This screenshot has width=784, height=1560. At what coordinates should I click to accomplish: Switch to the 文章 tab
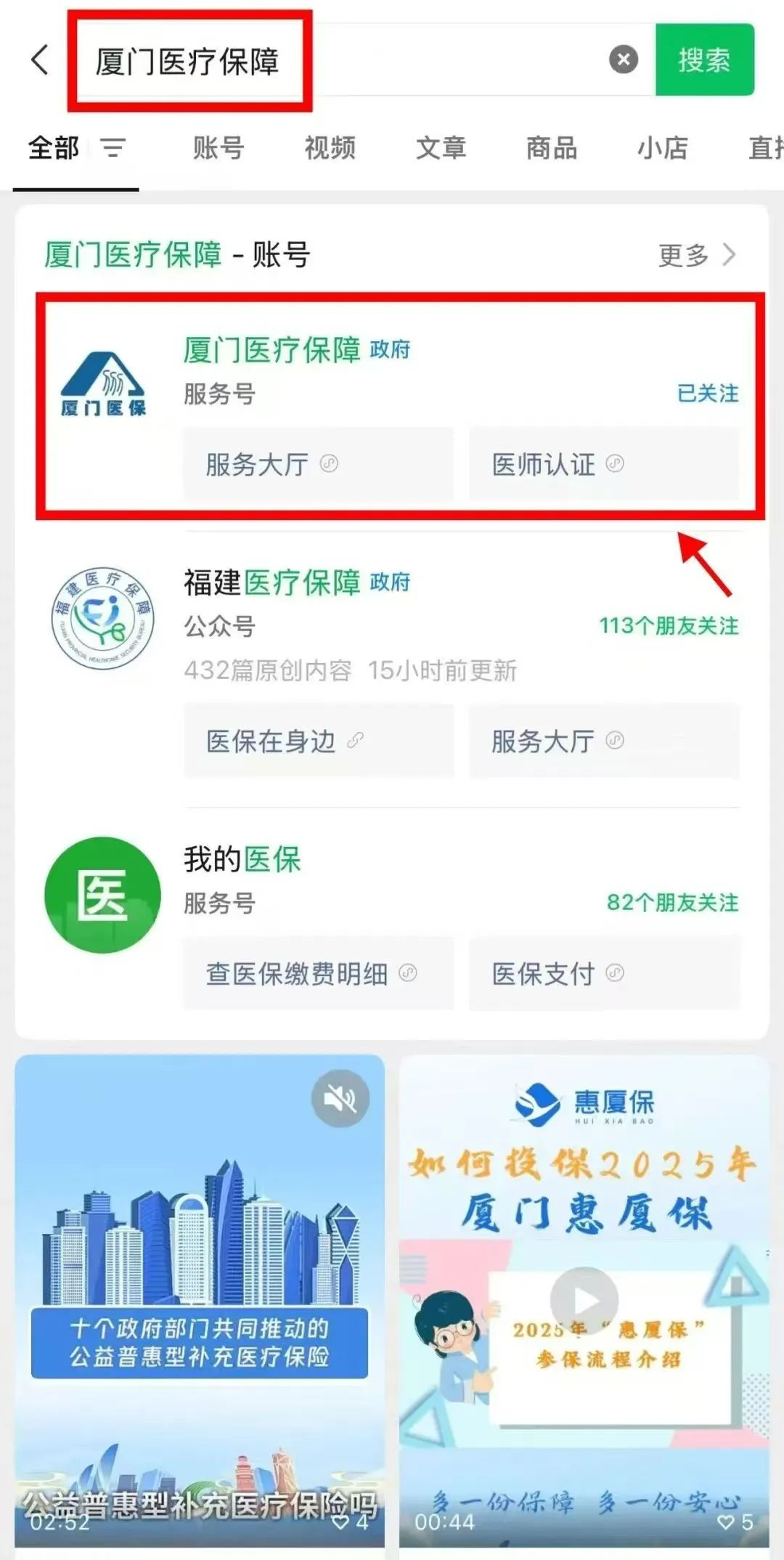pos(441,147)
